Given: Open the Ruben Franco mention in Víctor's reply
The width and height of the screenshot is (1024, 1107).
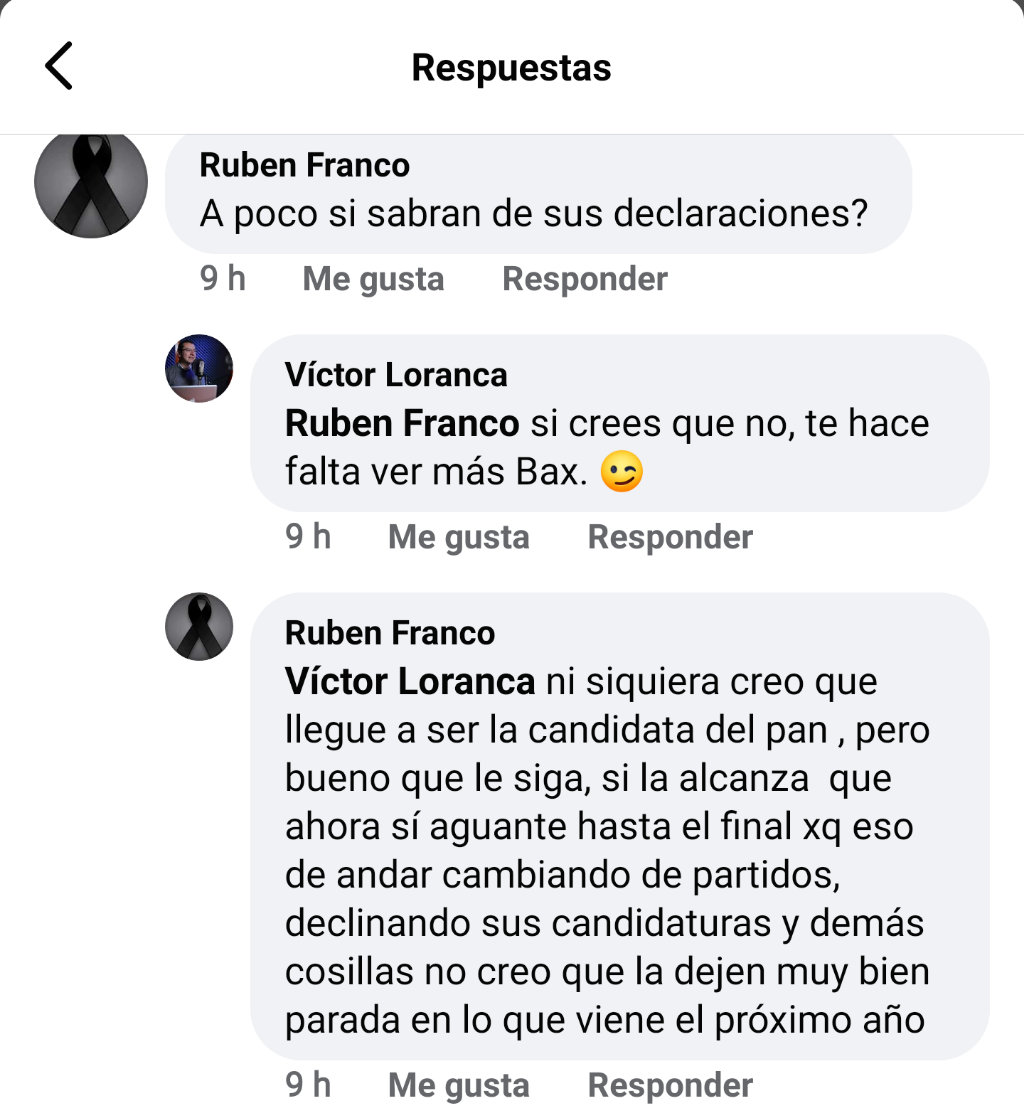Looking at the screenshot, I should point(402,423).
